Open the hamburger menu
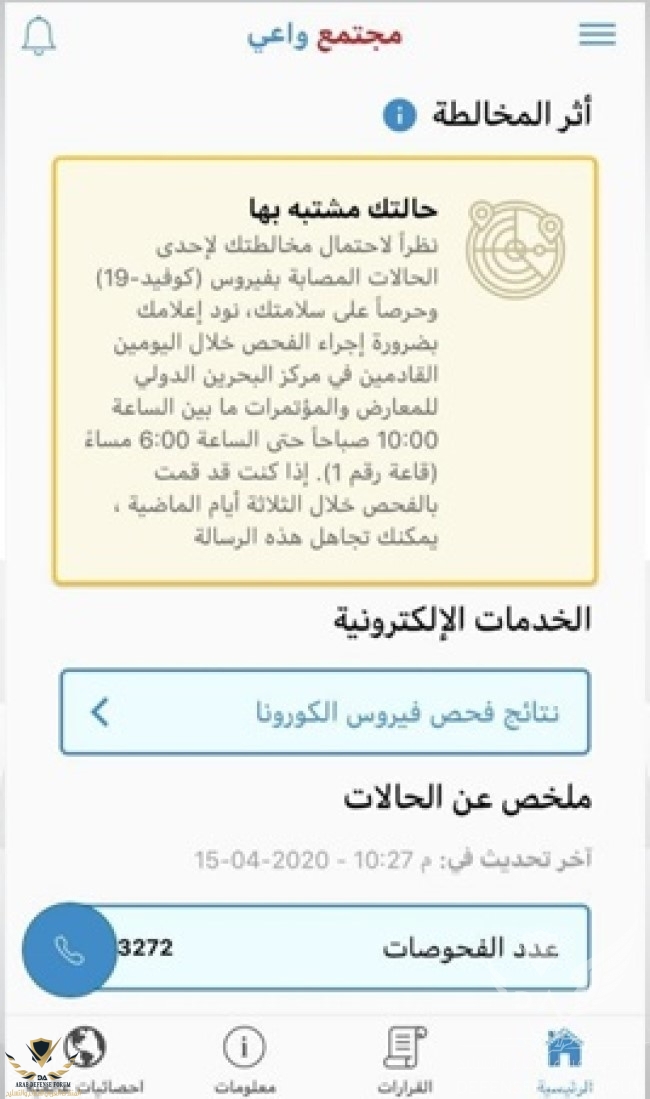Viewport: 650px width, 1099px height. (597, 35)
